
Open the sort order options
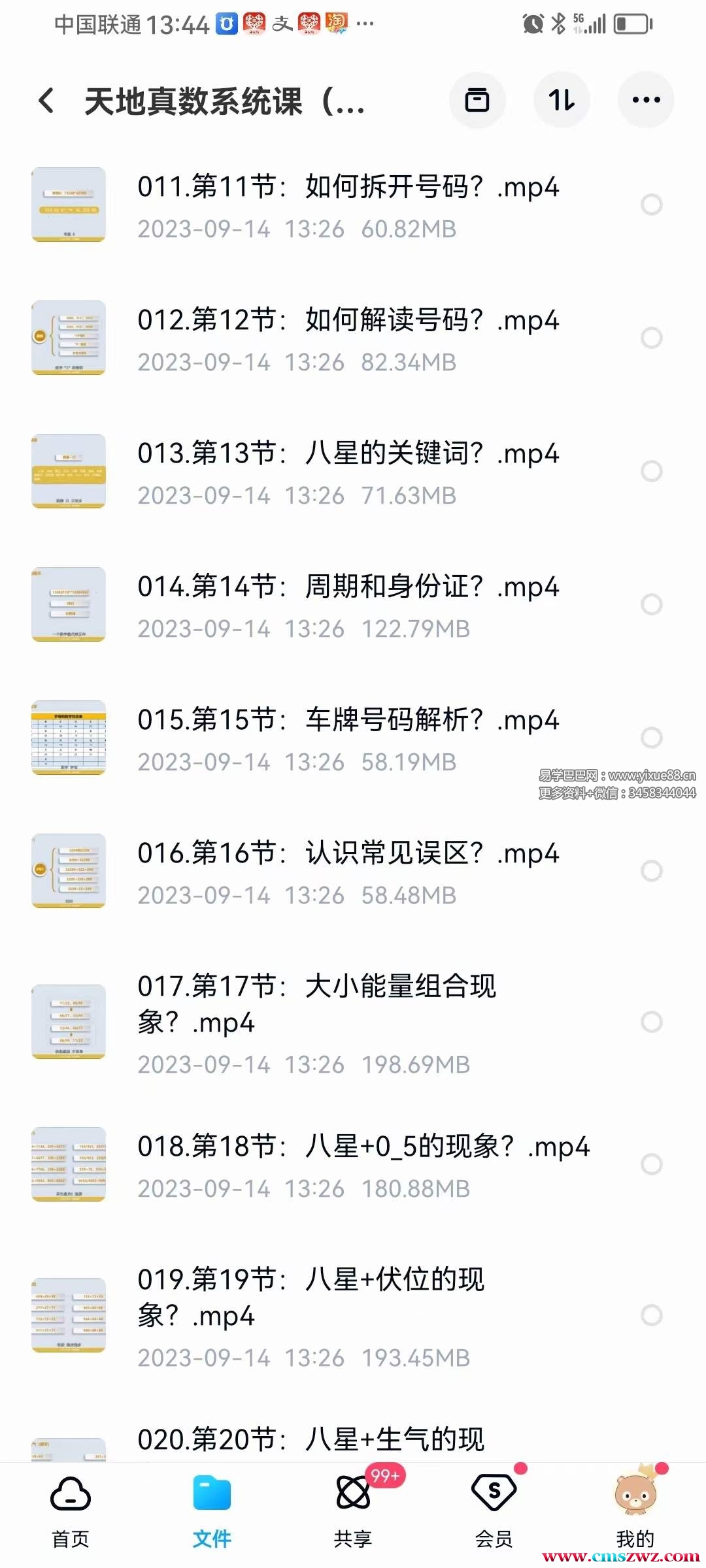click(562, 101)
